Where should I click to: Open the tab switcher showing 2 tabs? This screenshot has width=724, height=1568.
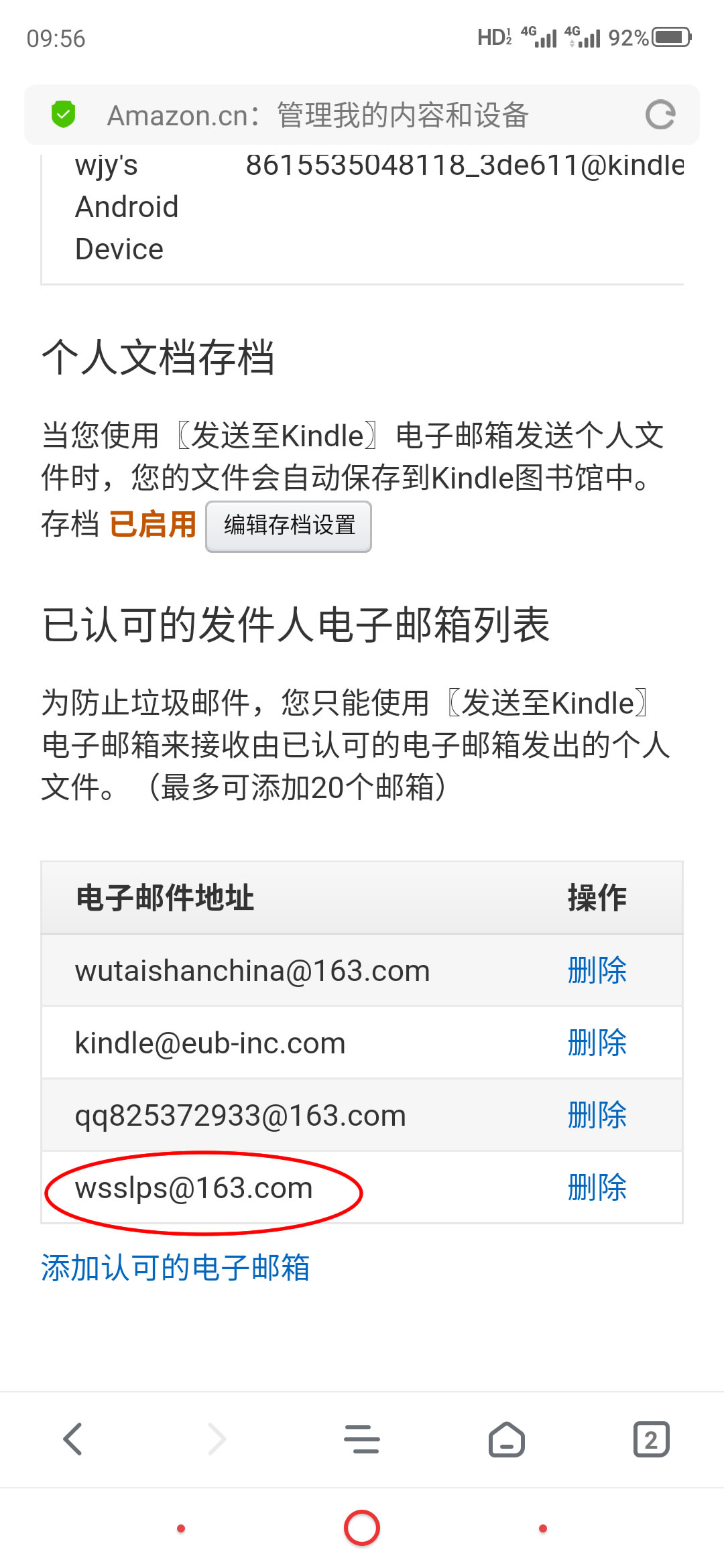point(651,1439)
